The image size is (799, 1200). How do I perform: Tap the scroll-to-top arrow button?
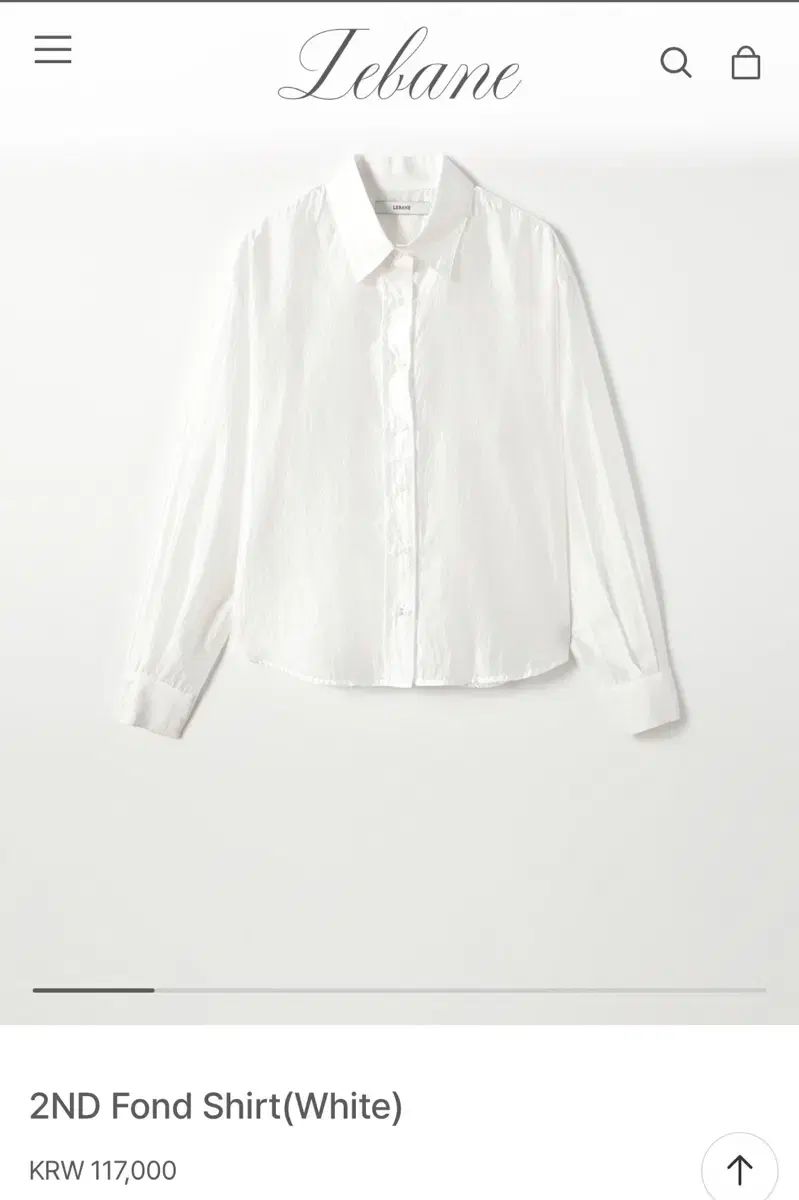point(739,1168)
